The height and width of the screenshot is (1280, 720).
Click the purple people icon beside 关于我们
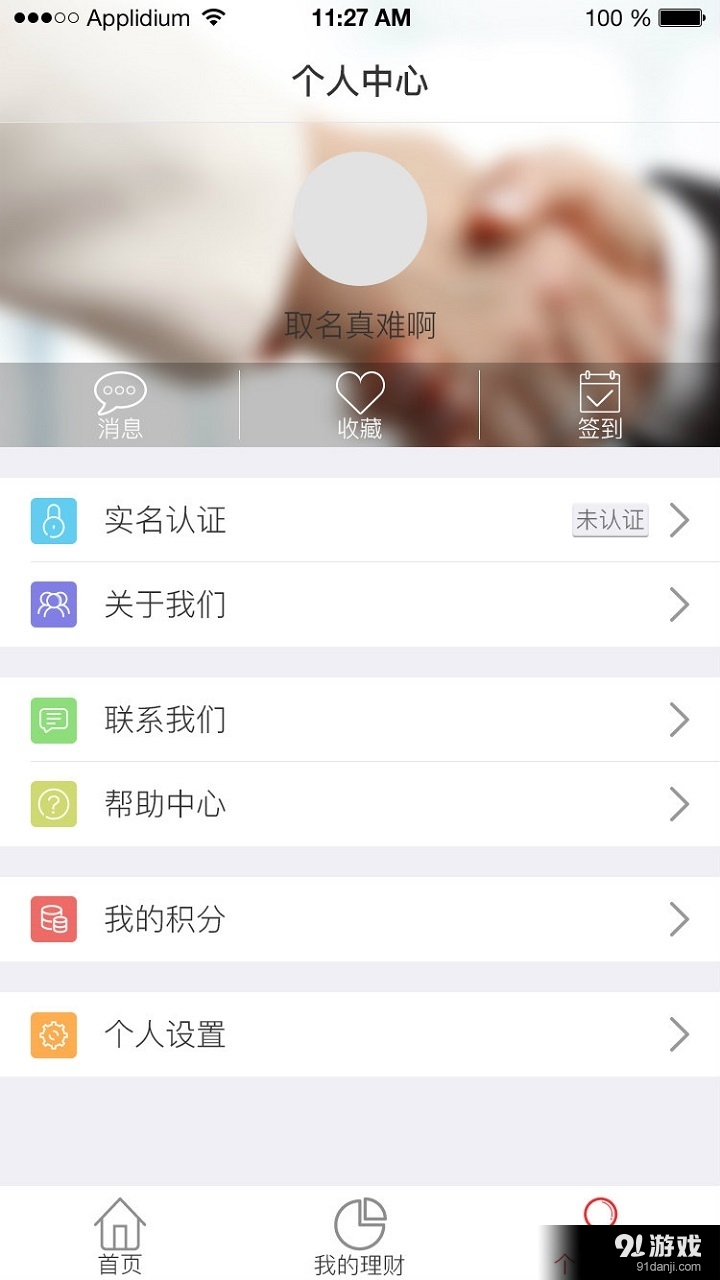52,605
